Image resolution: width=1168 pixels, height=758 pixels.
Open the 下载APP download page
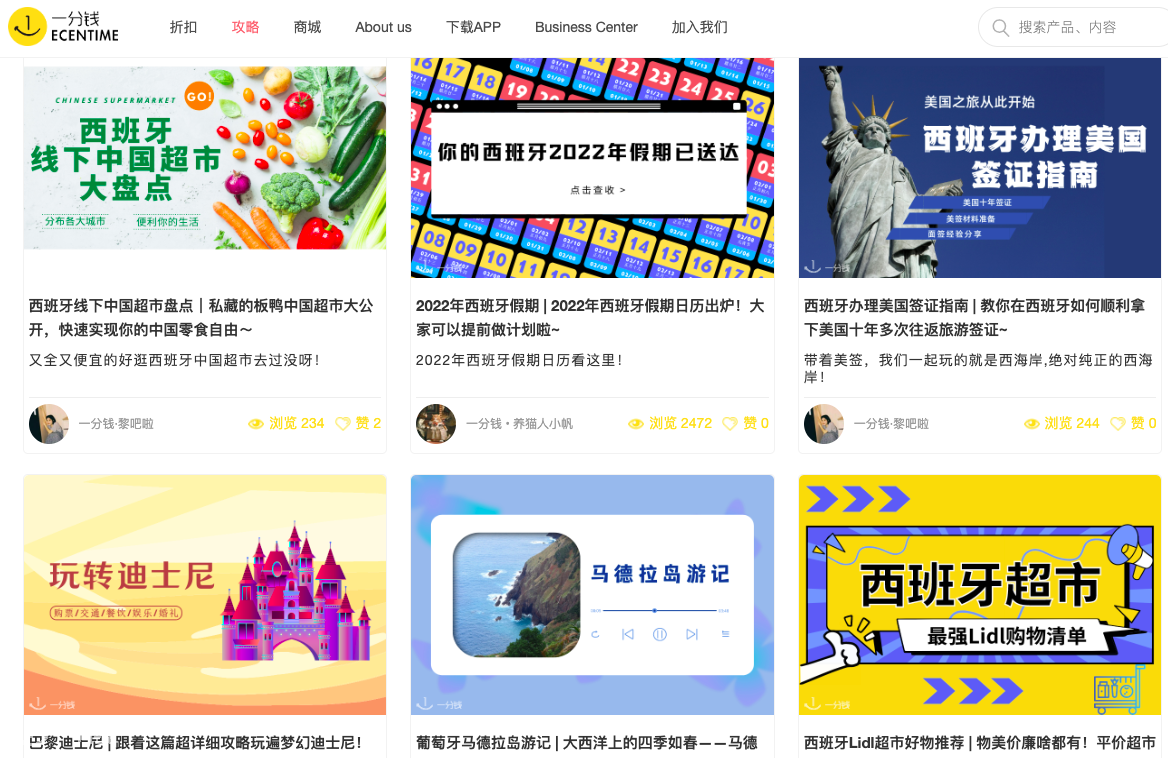(x=473, y=27)
